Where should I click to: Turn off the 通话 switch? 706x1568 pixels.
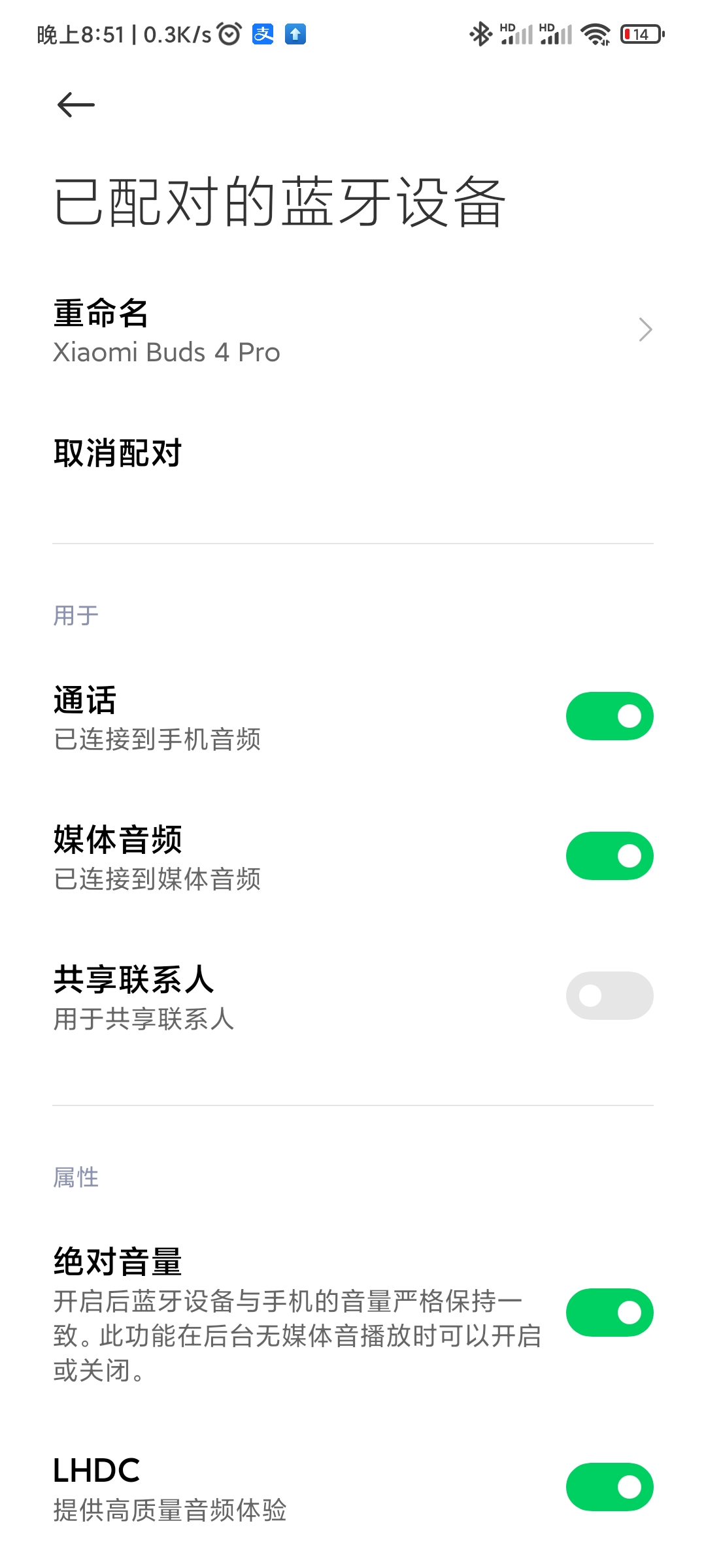pos(609,716)
